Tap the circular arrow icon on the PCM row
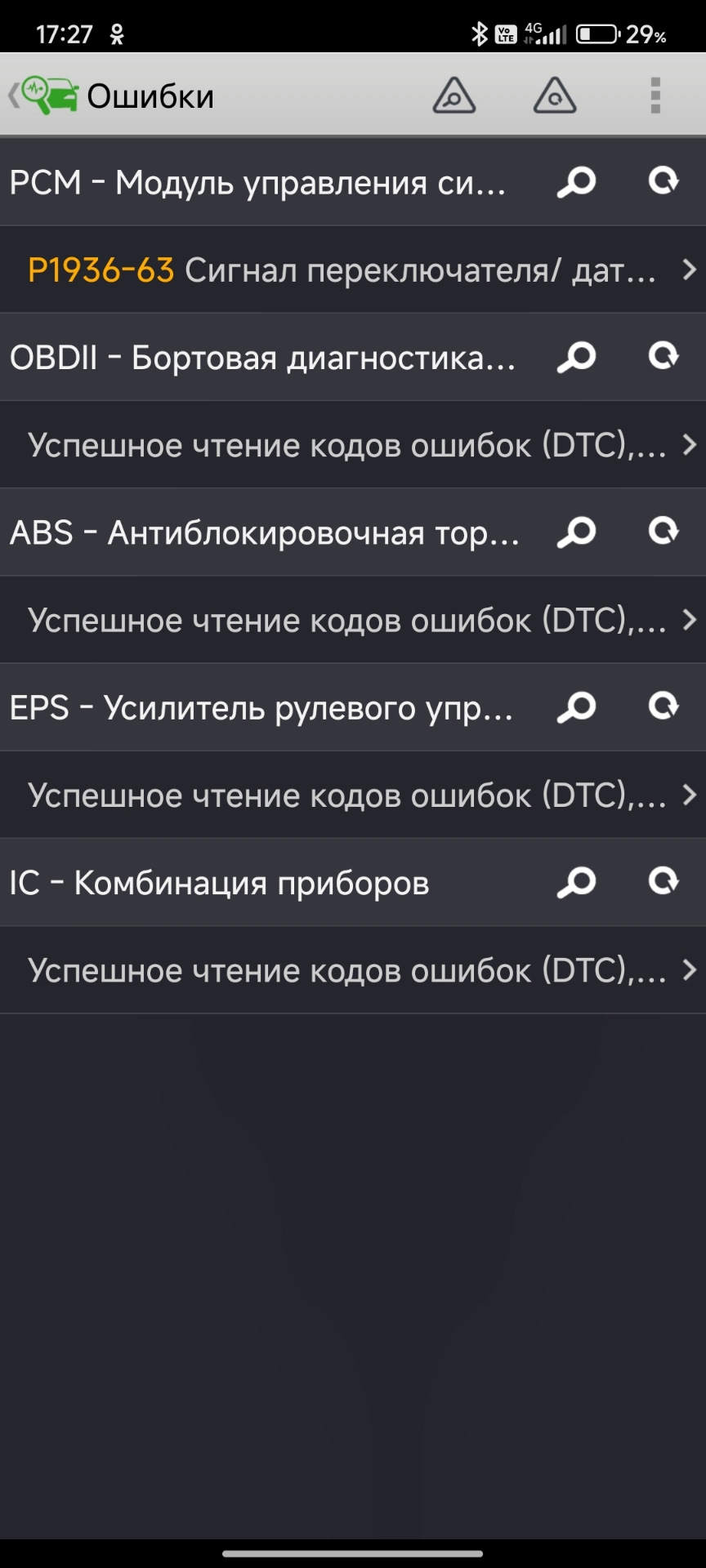The image size is (706, 1568). tap(664, 181)
